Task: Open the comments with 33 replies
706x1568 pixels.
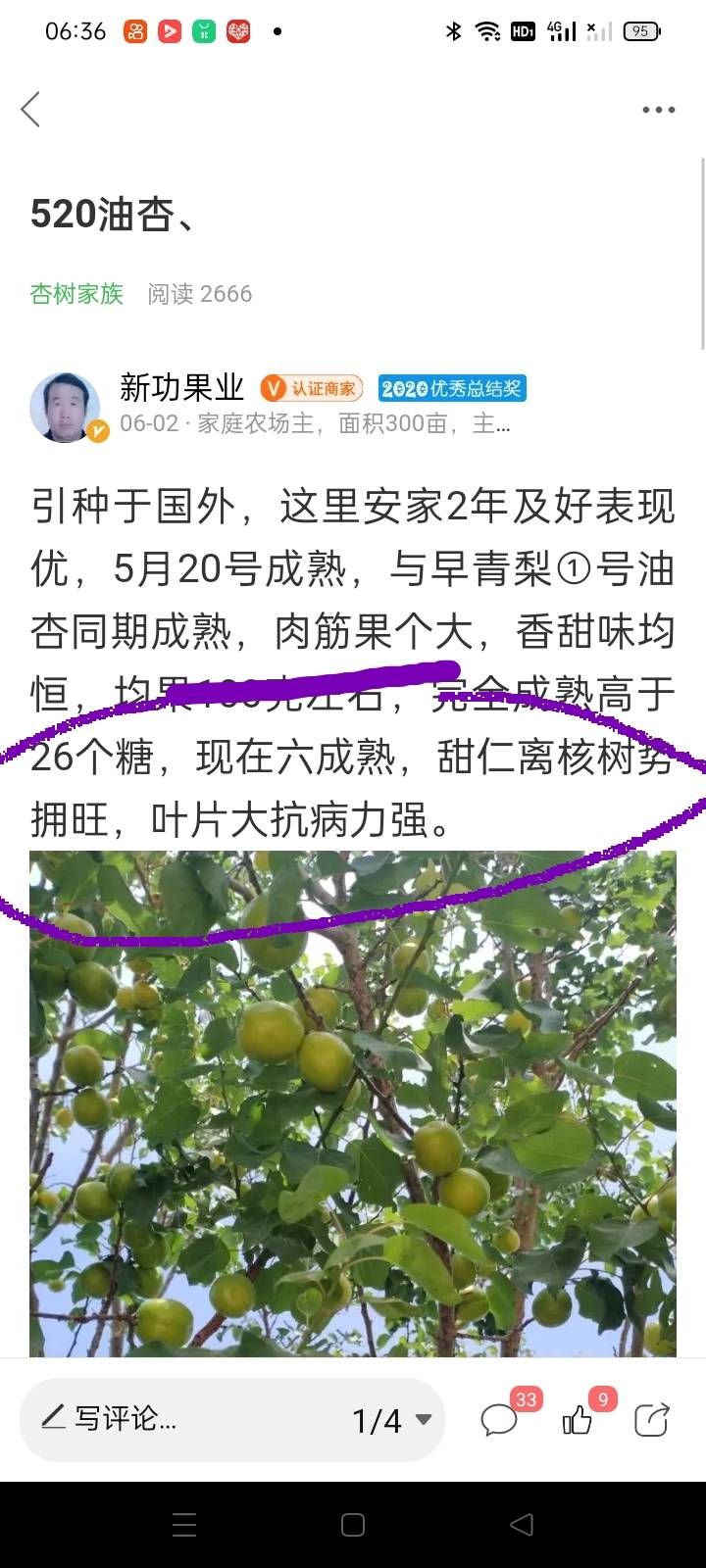Action: click(x=502, y=1418)
